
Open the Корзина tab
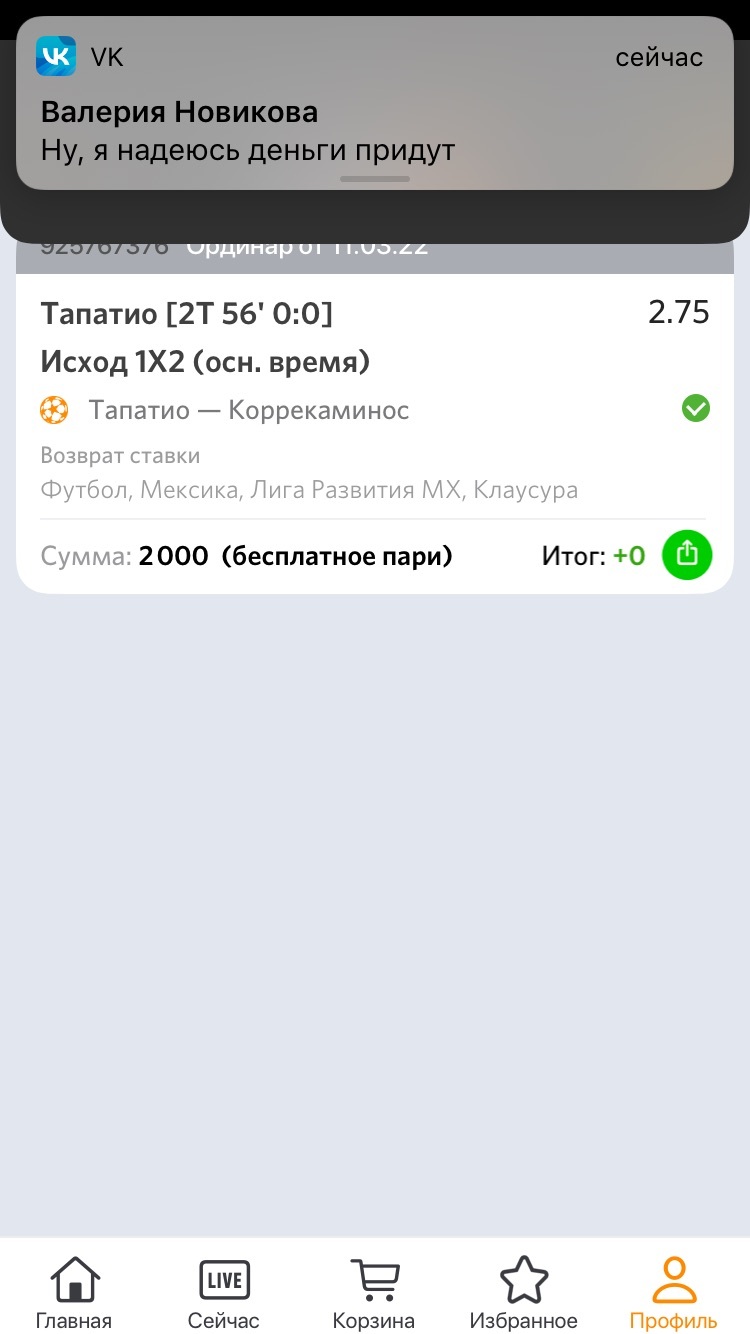click(x=374, y=1293)
